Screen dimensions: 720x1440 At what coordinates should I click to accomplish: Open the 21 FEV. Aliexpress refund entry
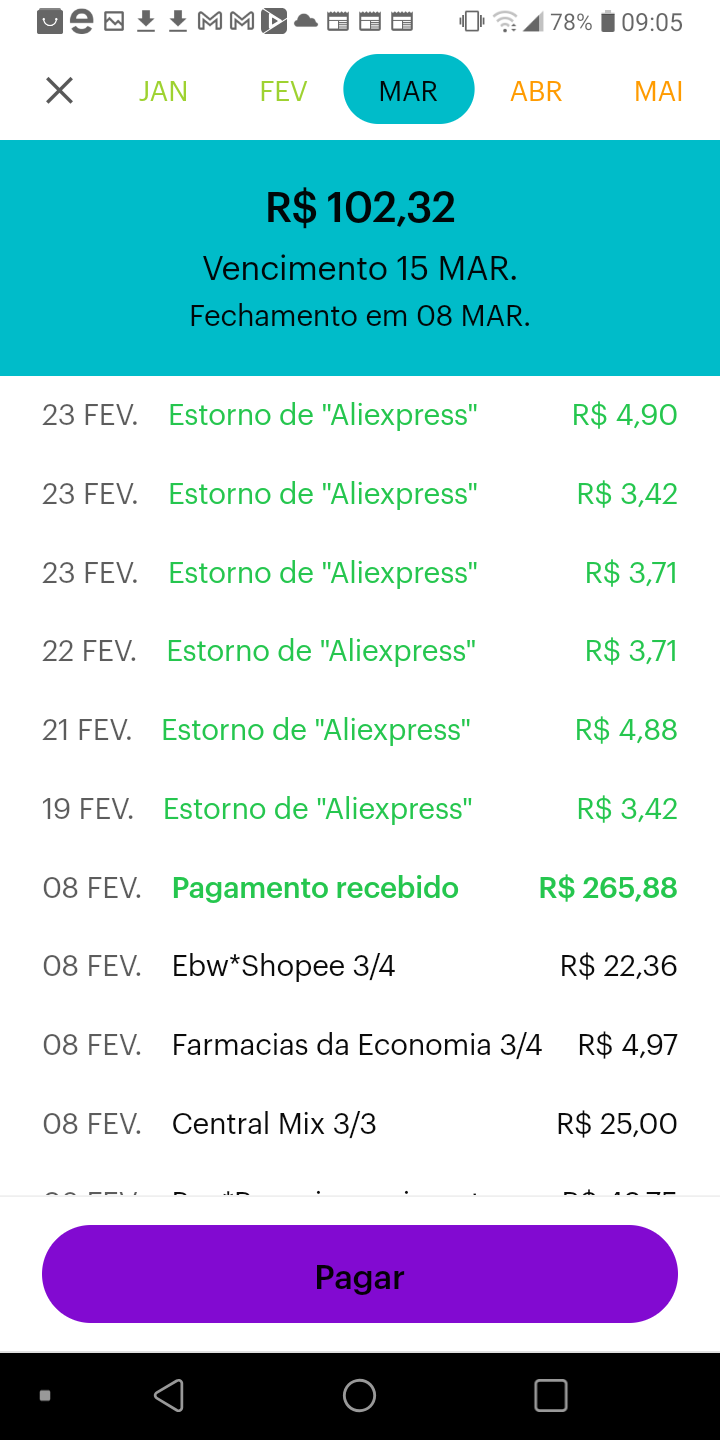pyautogui.click(x=360, y=730)
